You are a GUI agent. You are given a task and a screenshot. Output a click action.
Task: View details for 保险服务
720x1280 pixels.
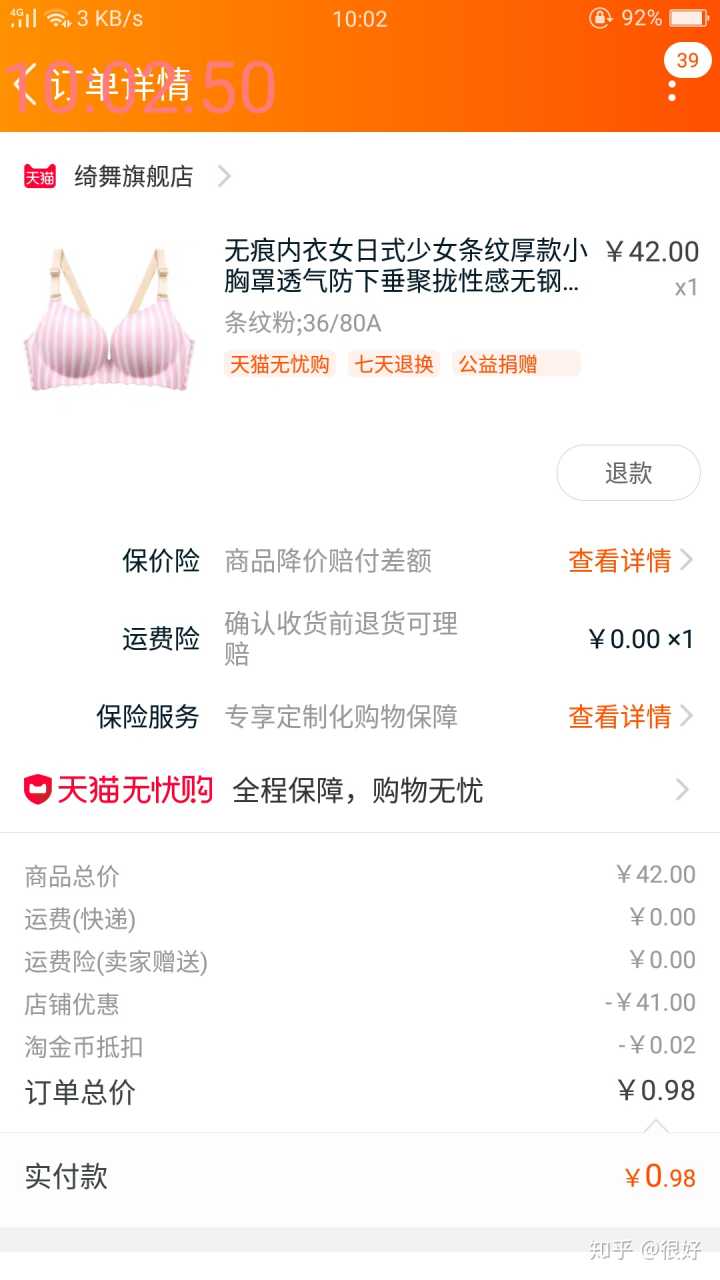pos(629,717)
